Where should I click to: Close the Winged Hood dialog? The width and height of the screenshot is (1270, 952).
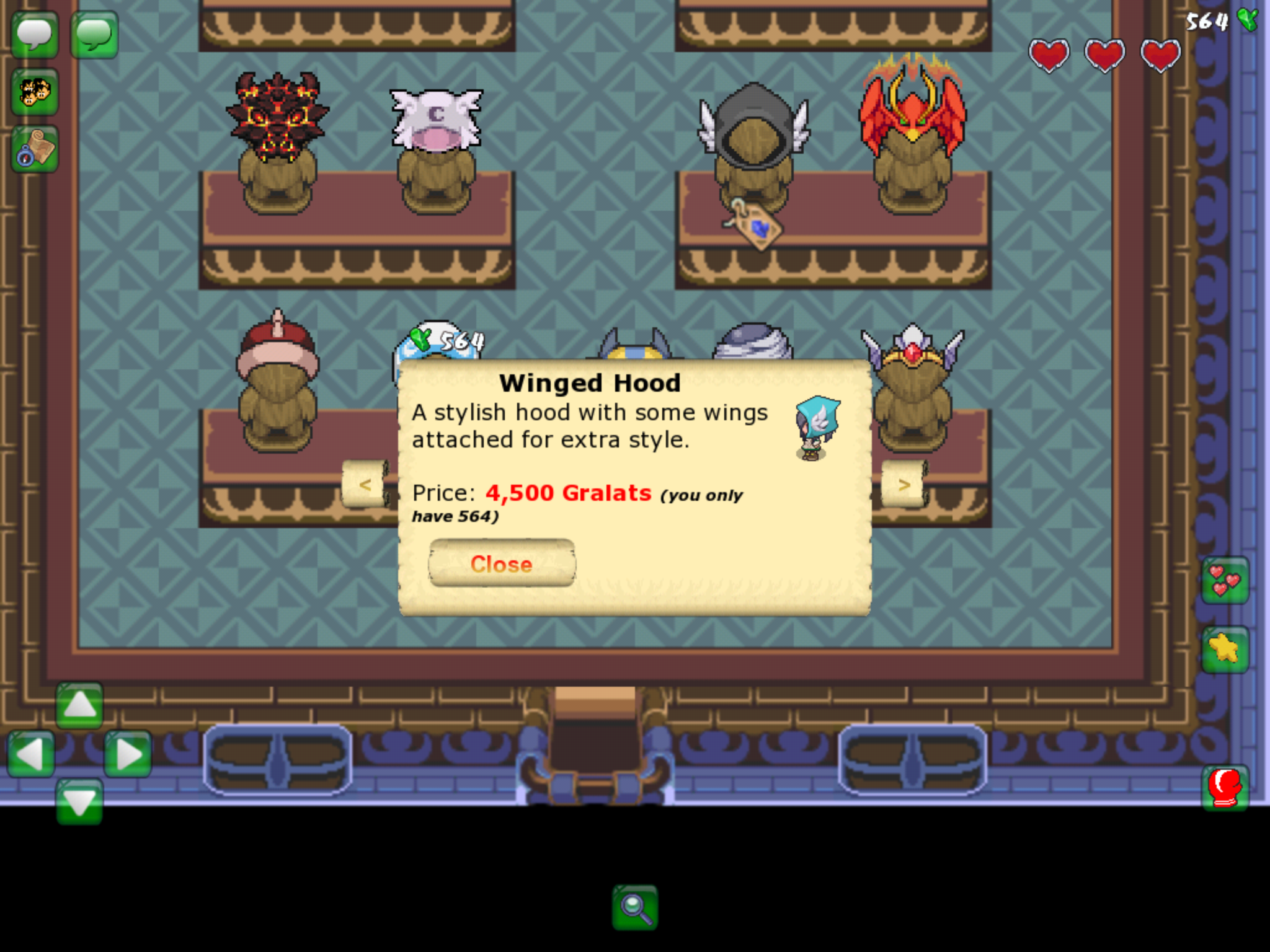click(502, 563)
